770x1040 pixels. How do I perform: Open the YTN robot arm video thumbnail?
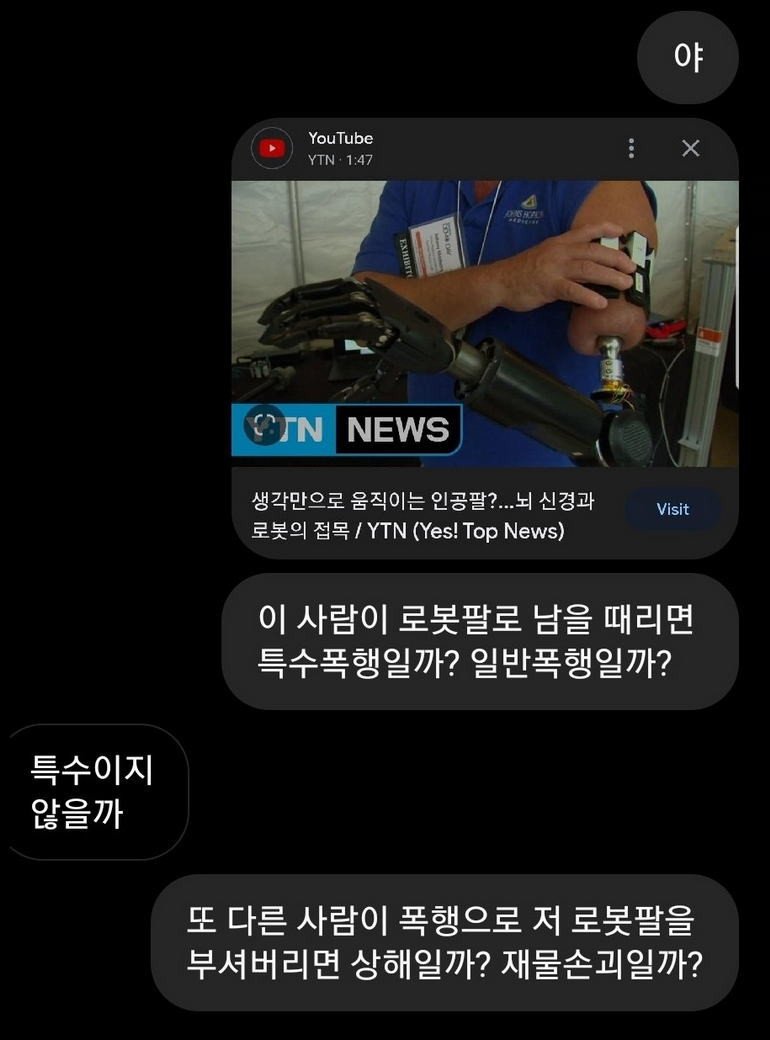pos(485,320)
